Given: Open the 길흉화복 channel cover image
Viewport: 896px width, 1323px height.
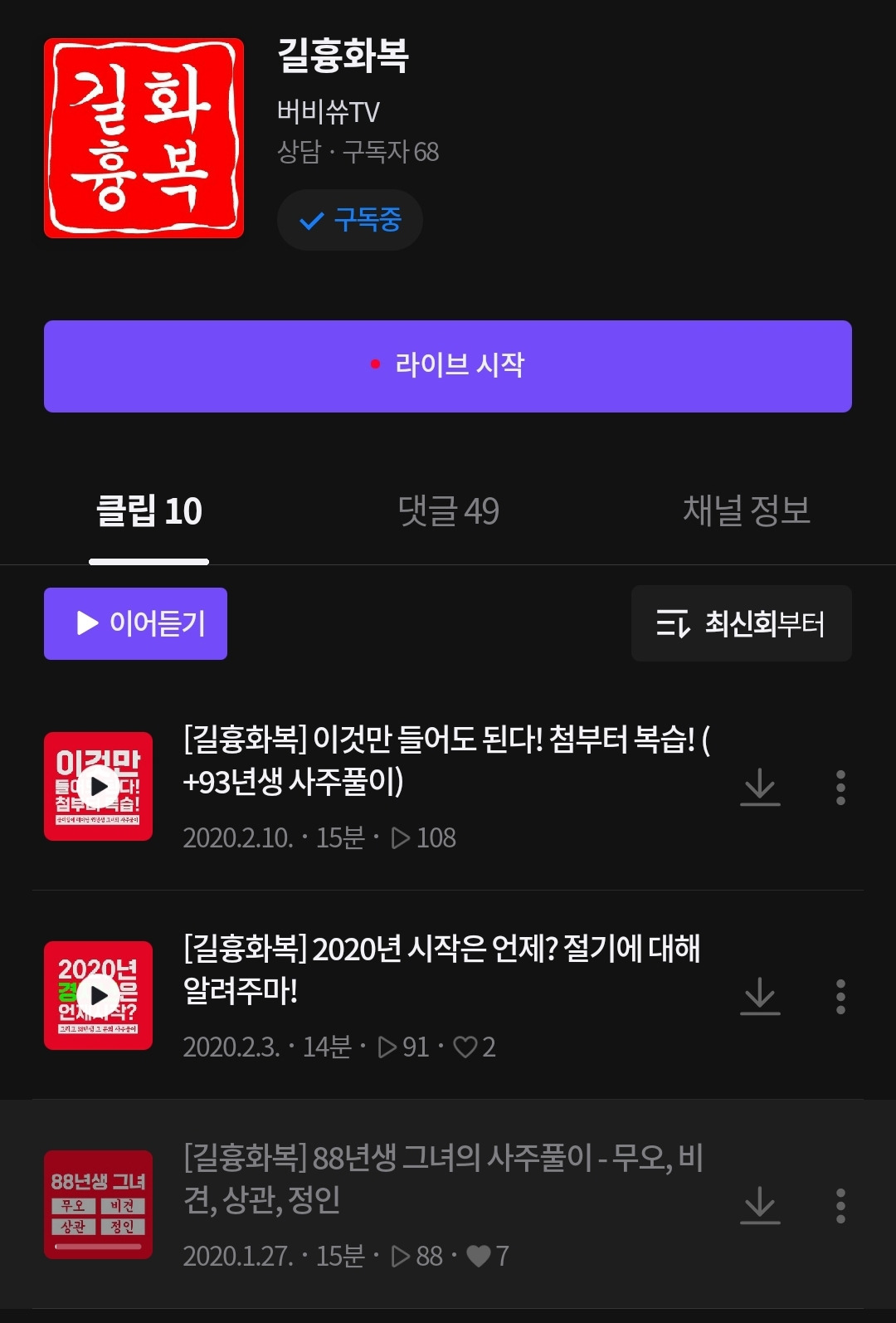Looking at the screenshot, I should [x=144, y=138].
